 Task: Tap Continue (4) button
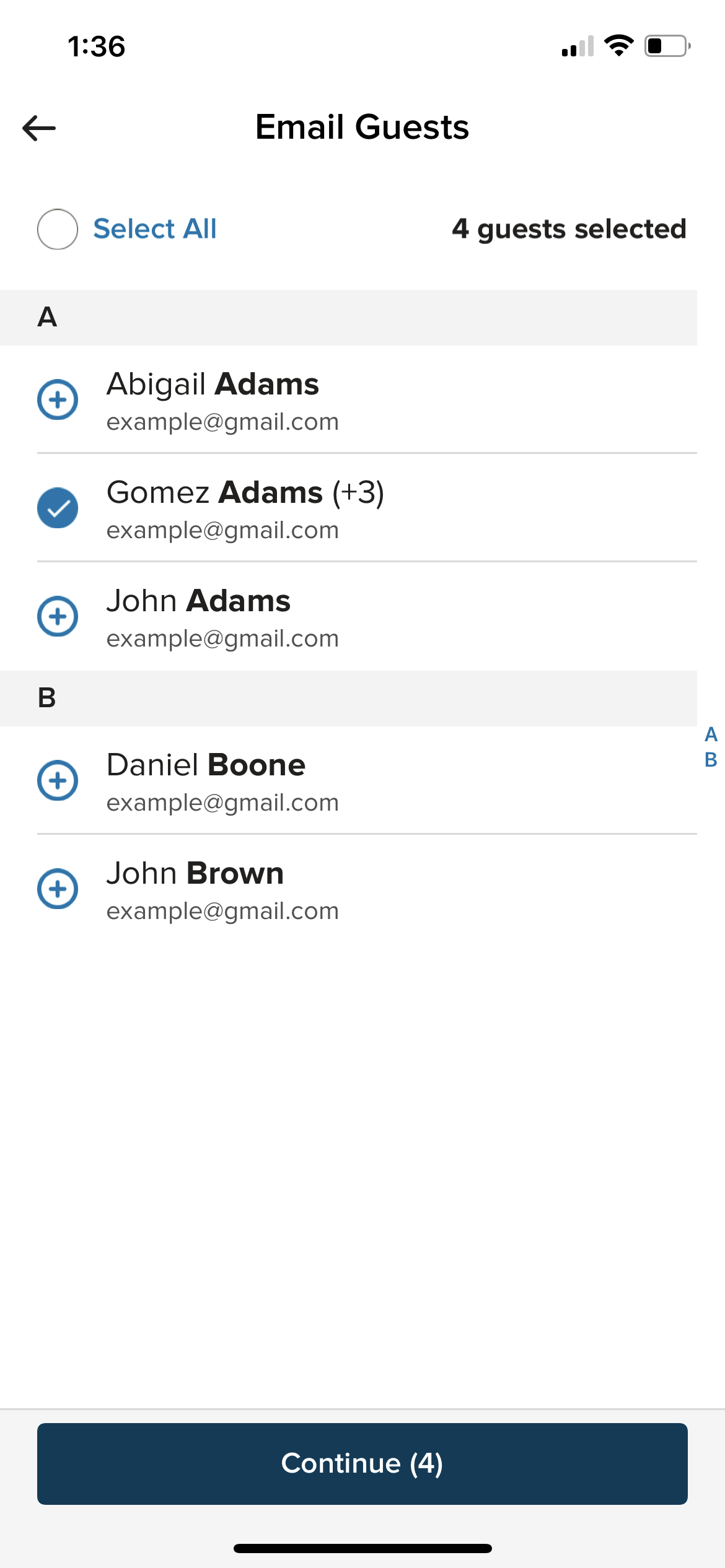362,1463
